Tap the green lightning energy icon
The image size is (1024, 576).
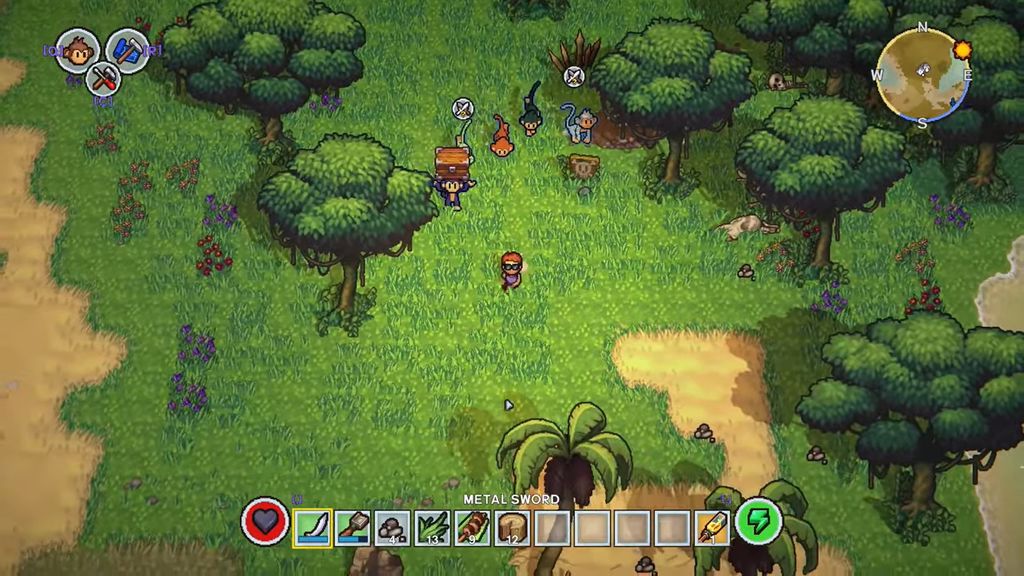pyautogui.click(x=758, y=523)
